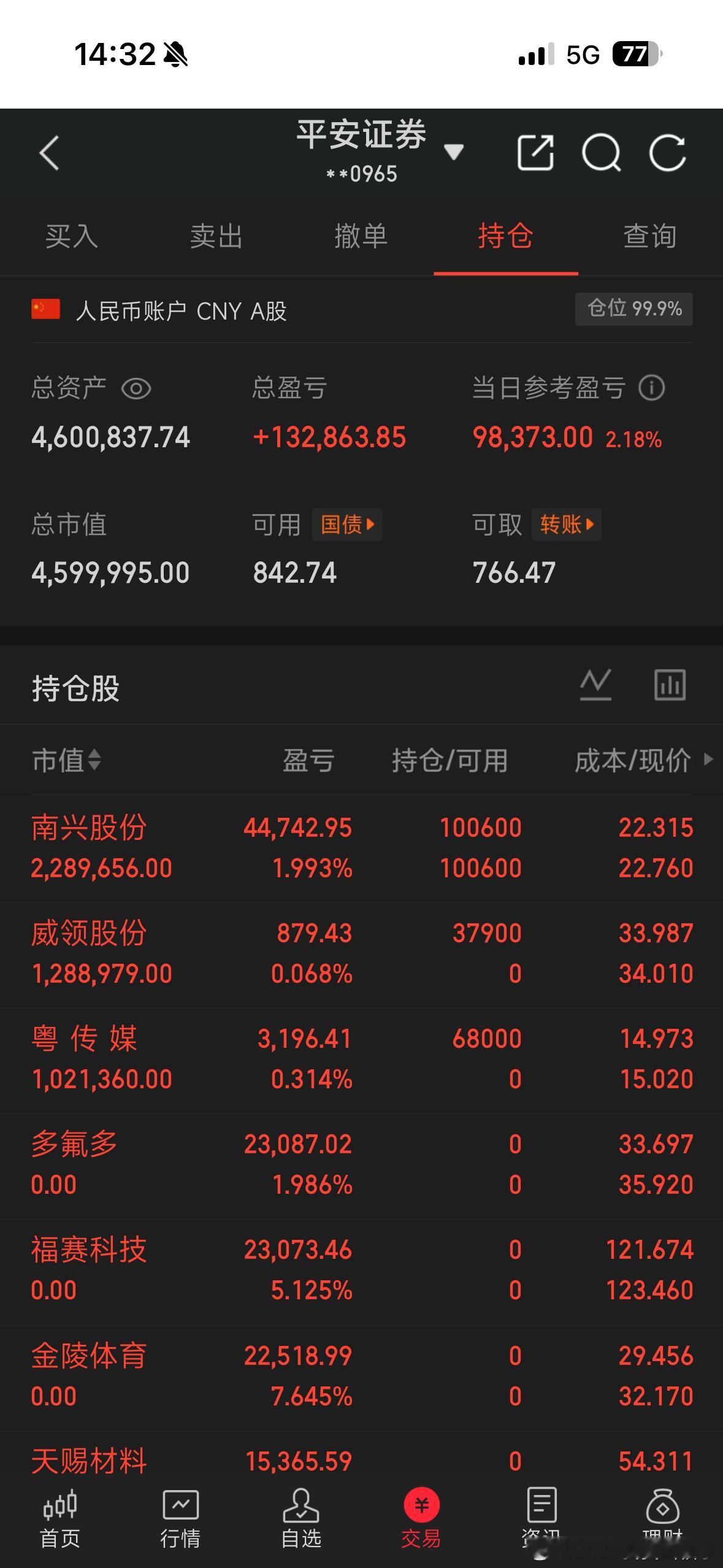
Task: Switch to the 查询 tab
Action: 651,236
